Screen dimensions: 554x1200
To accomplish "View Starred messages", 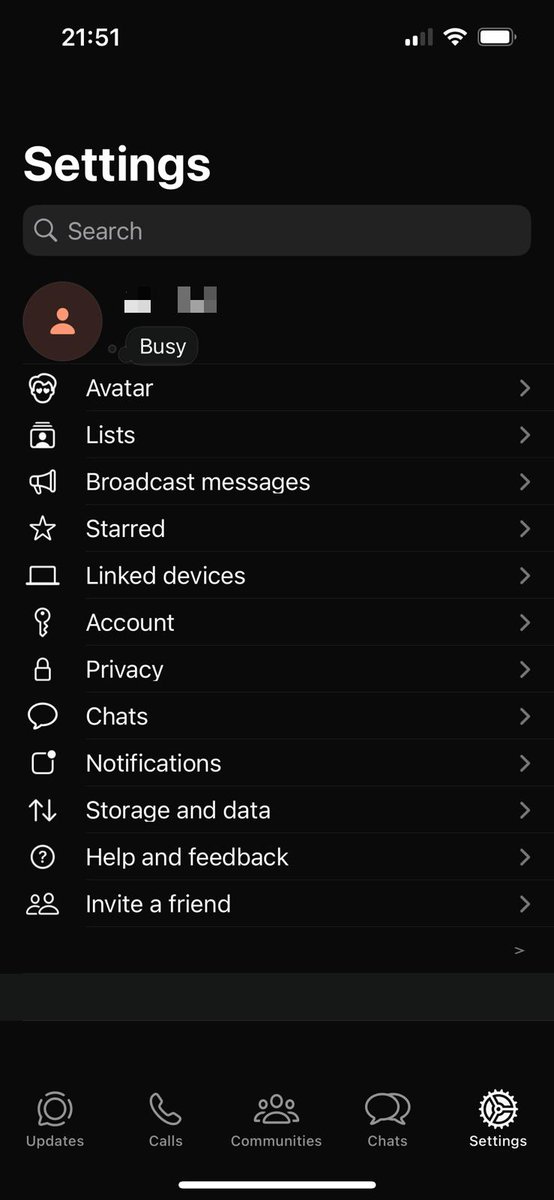I will [x=277, y=529].
